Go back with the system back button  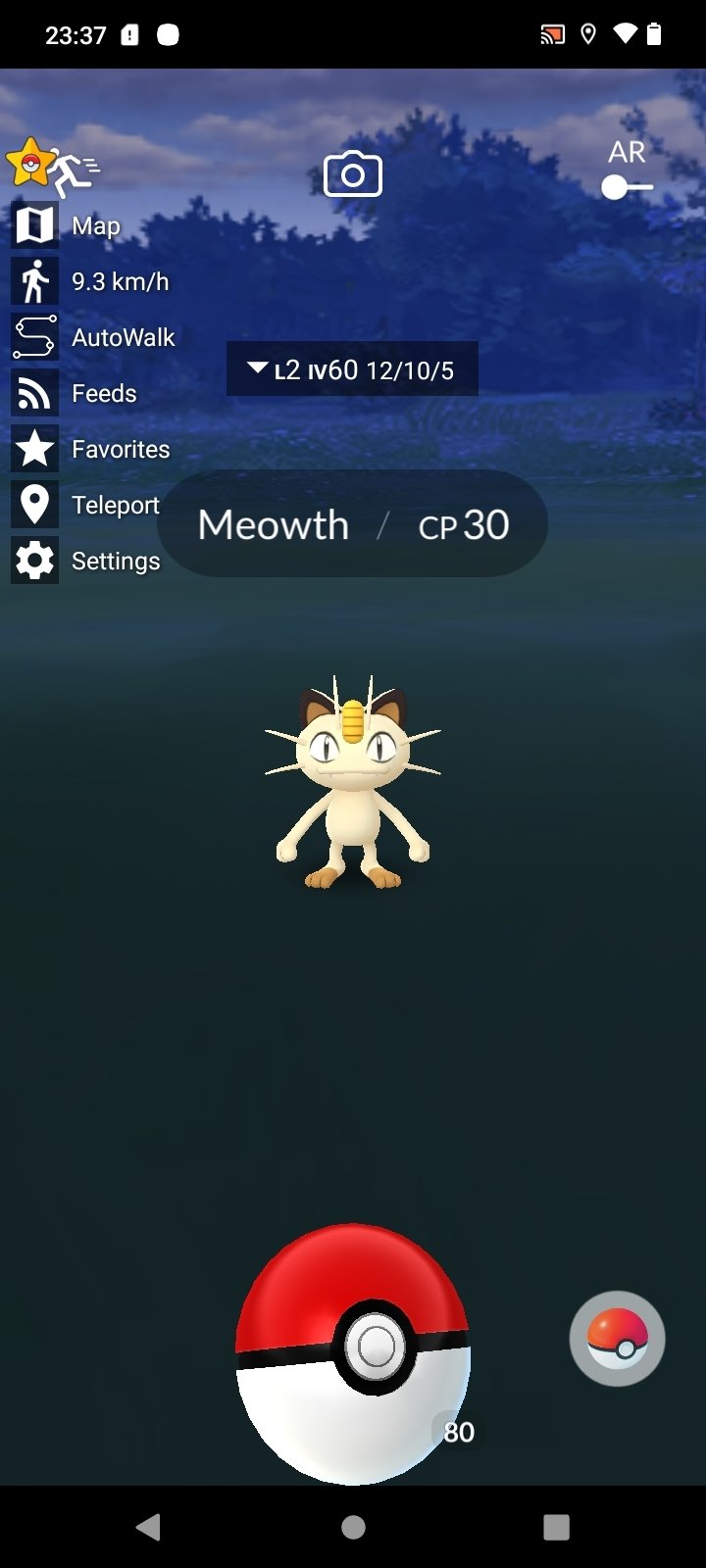pos(149,1526)
